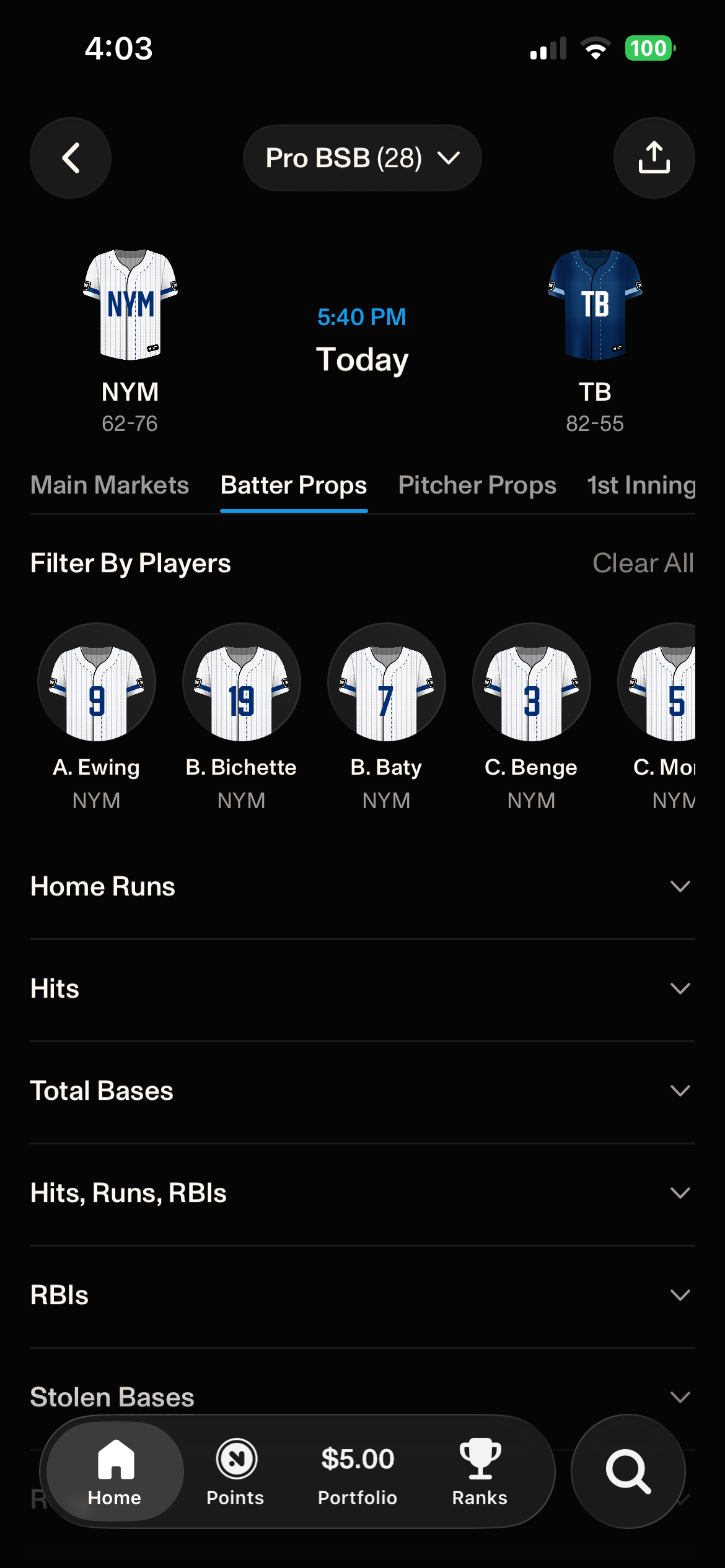
Task: Open the 1st Inning tab
Action: point(641,485)
